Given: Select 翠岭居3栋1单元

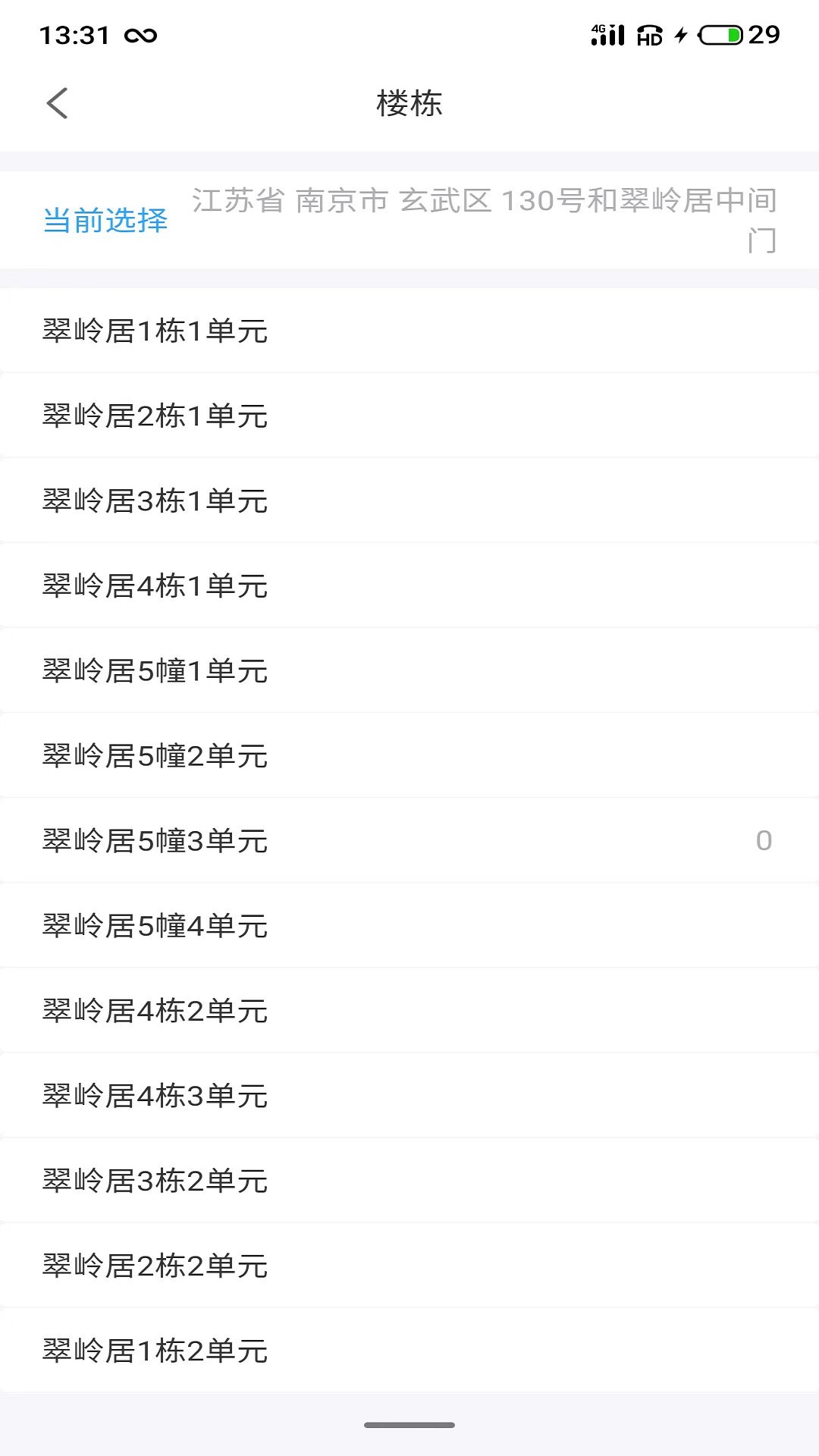Looking at the screenshot, I should [155, 500].
